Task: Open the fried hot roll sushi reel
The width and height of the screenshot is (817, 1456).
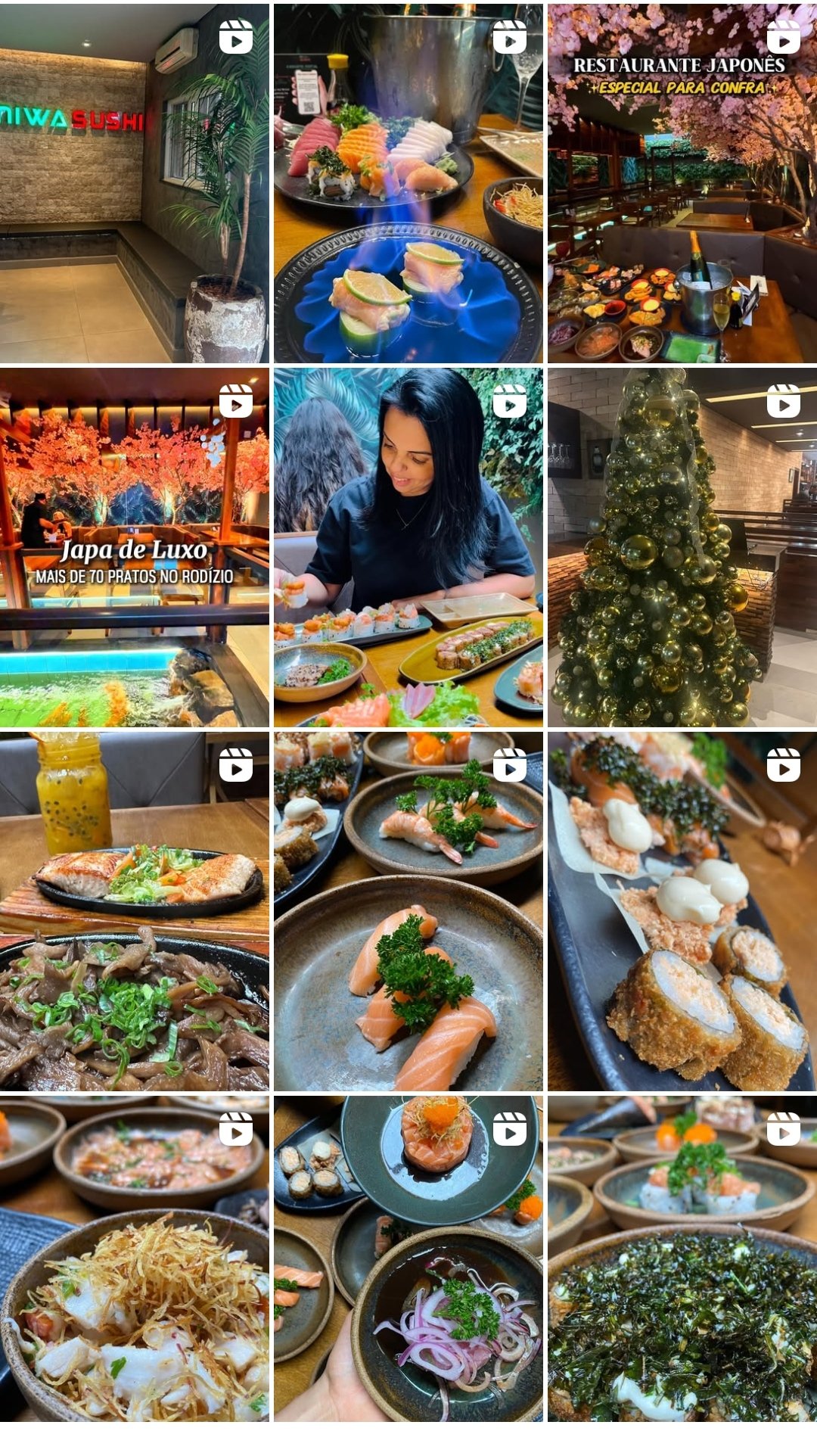Action: click(682, 911)
